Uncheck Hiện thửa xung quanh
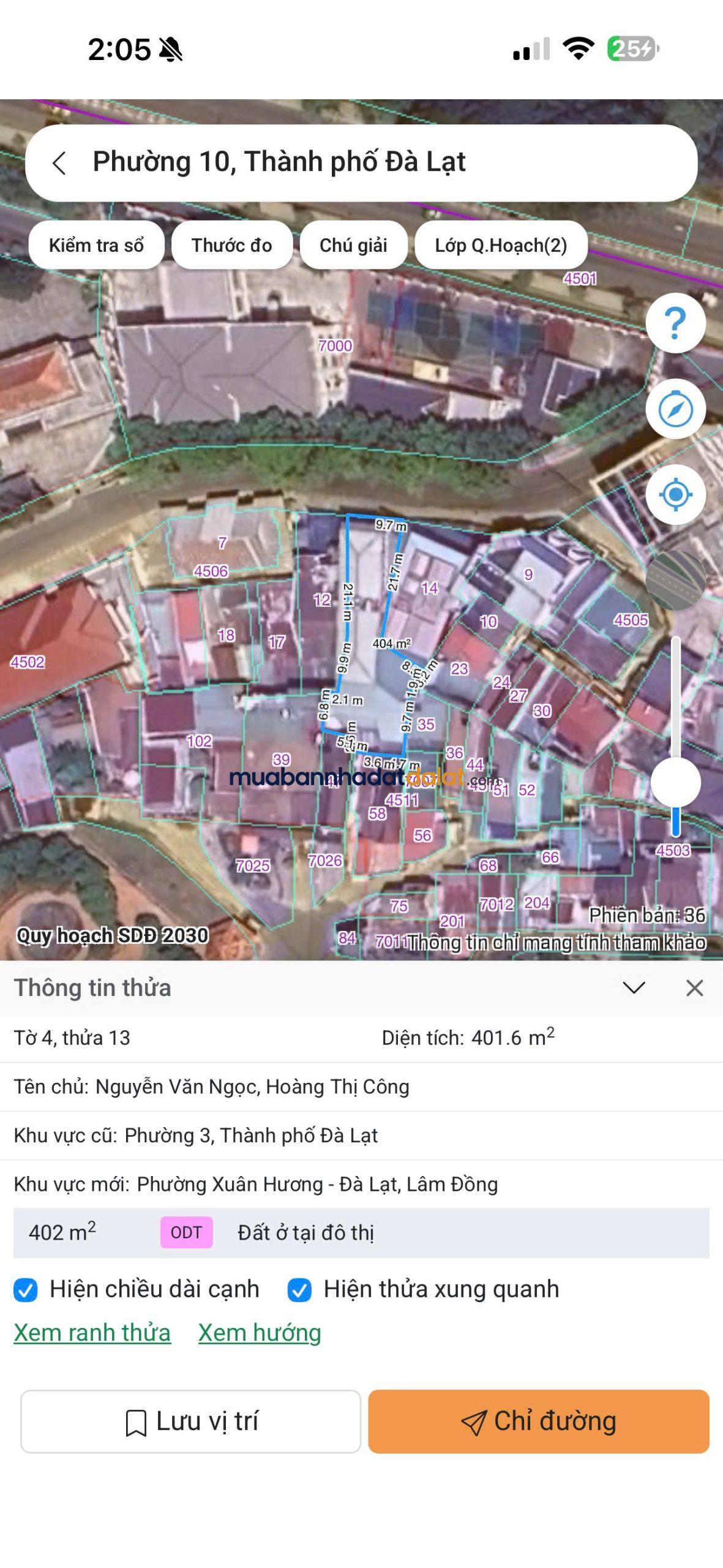This screenshot has height=1568, width=723. pyautogui.click(x=299, y=1291)
